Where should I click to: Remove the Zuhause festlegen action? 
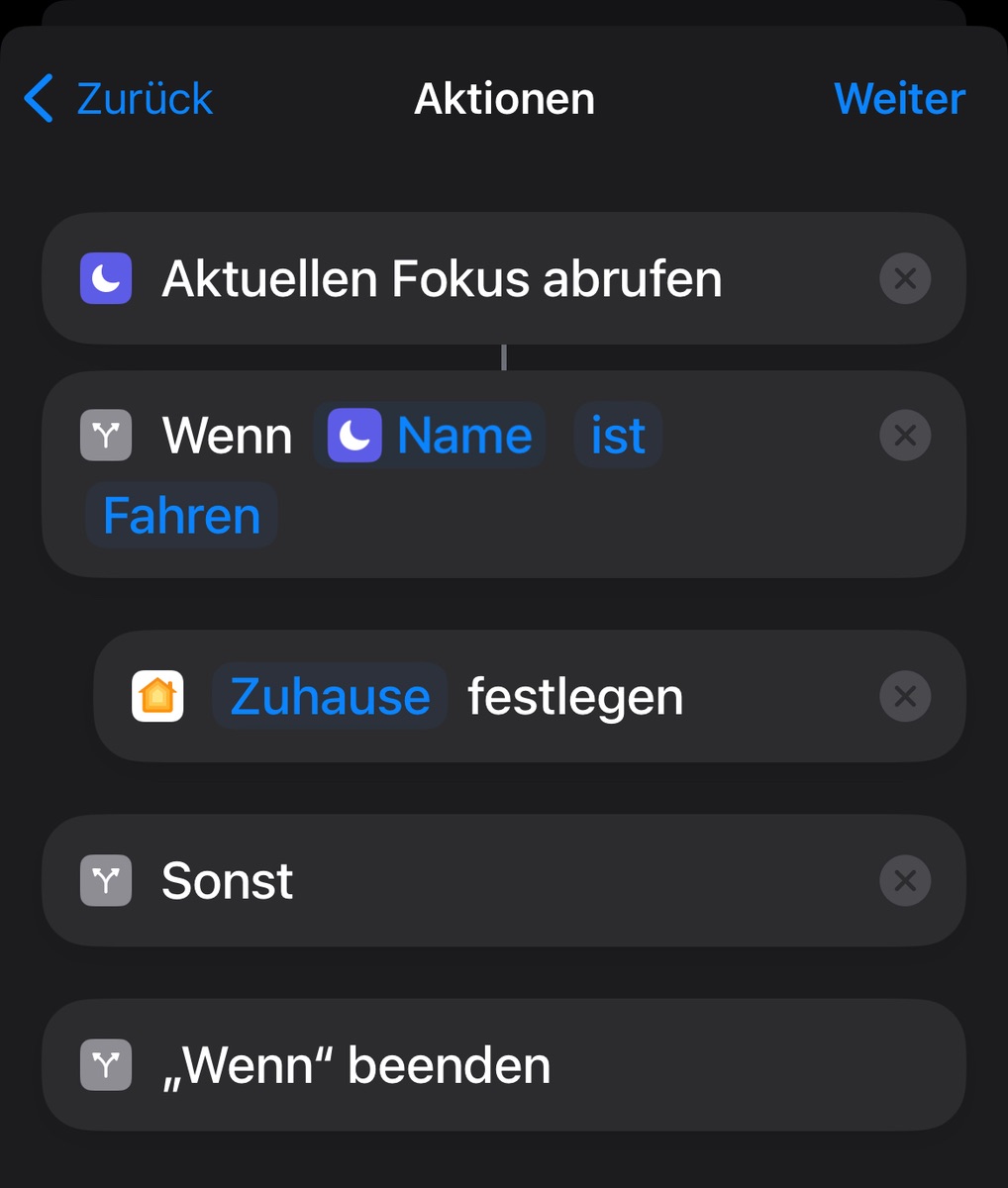click(x=904, y=696)
